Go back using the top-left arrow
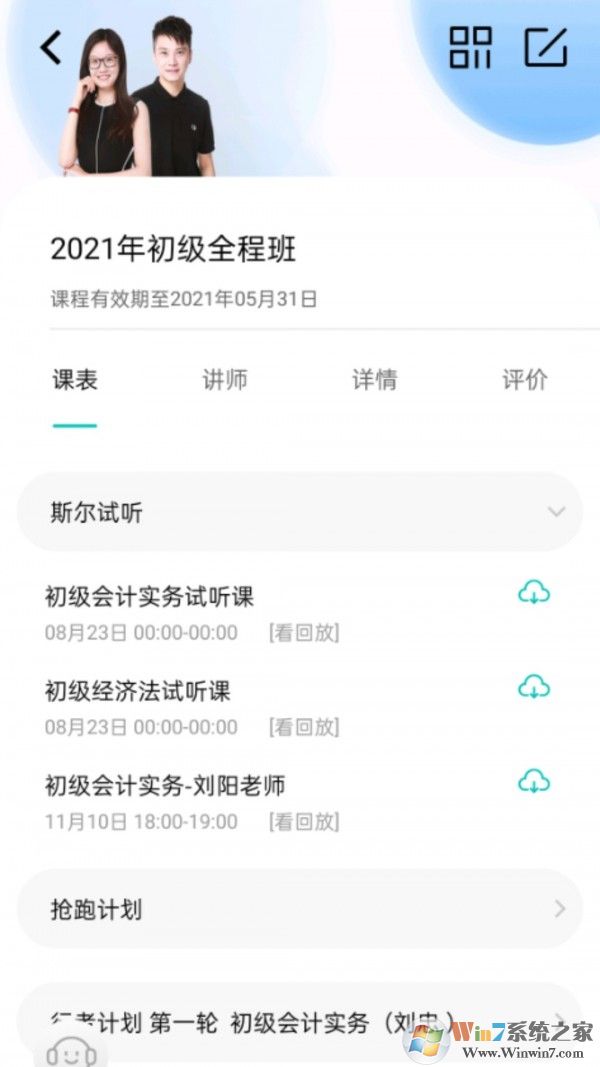Viewport: 600px width, 1067px height. [x=50, y=47]
